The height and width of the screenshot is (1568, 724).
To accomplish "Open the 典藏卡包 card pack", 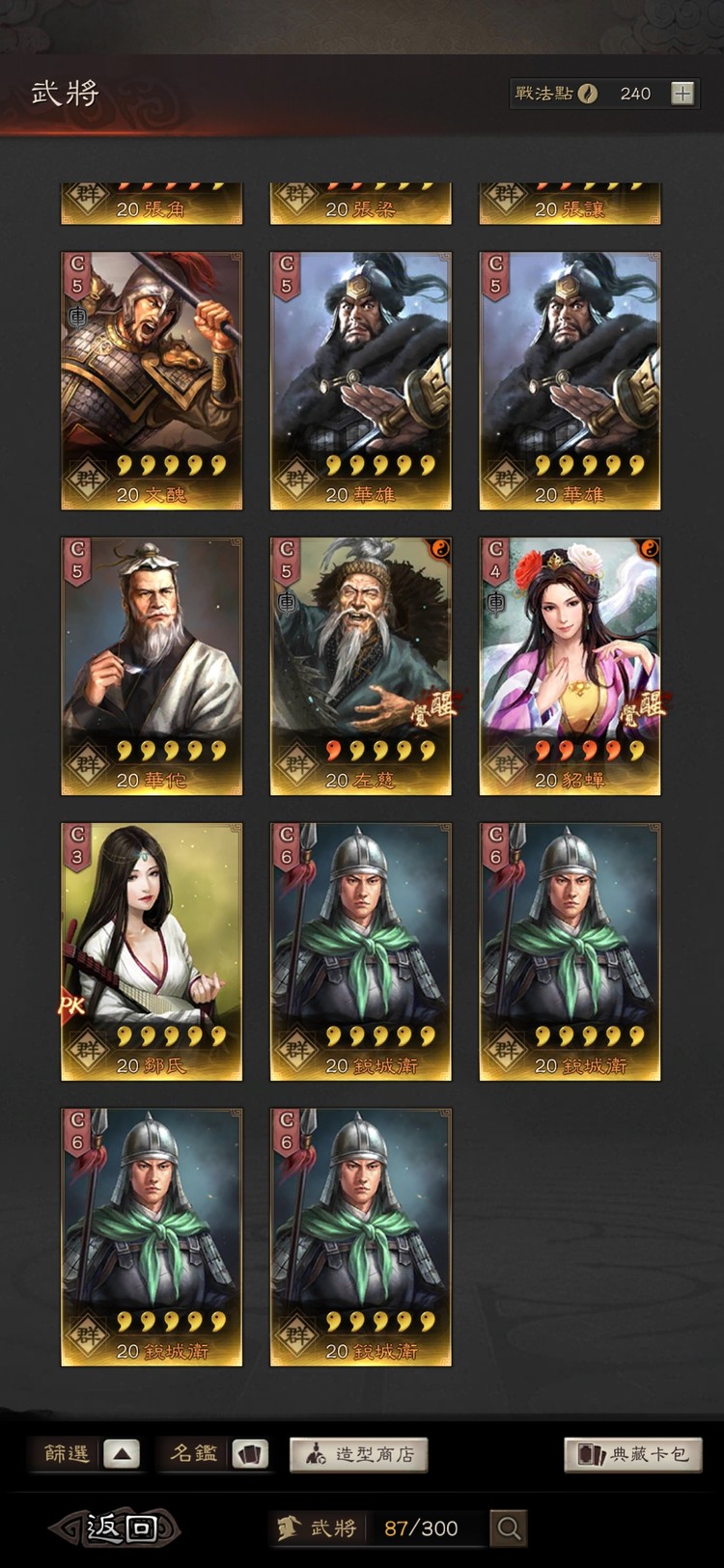I will click(632, 1454).
